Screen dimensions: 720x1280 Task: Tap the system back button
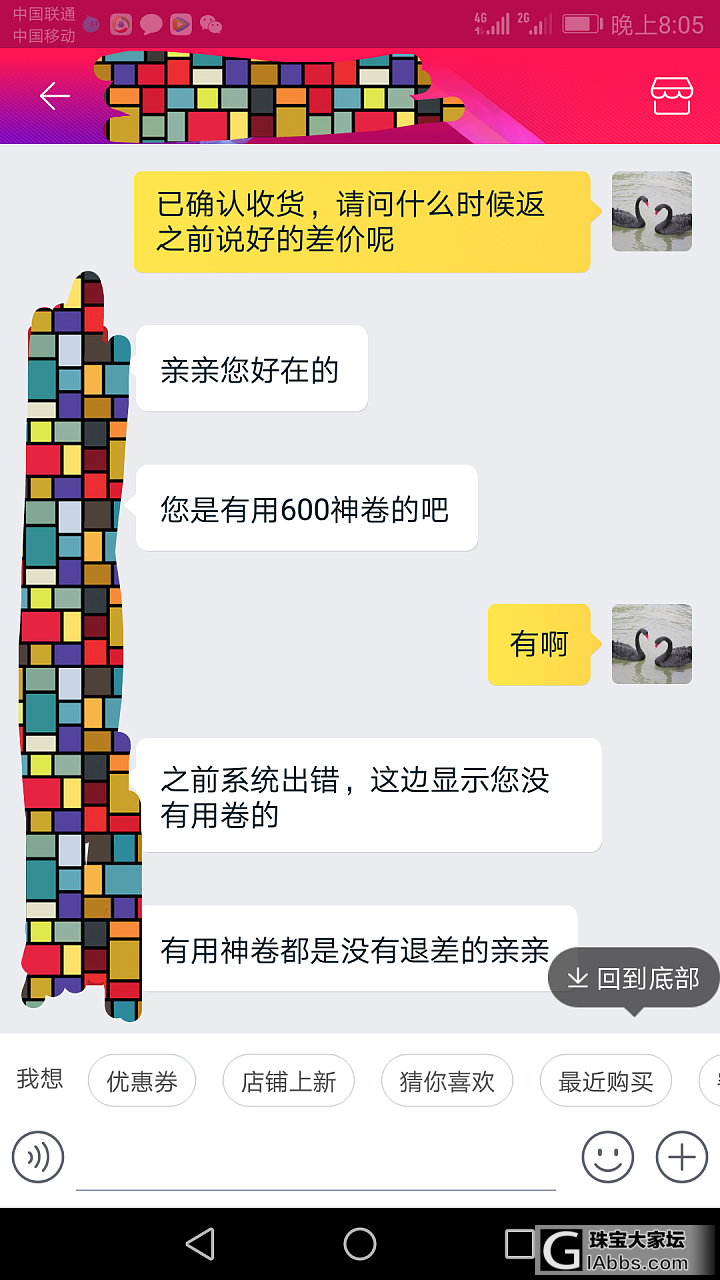coord(200,1244)
